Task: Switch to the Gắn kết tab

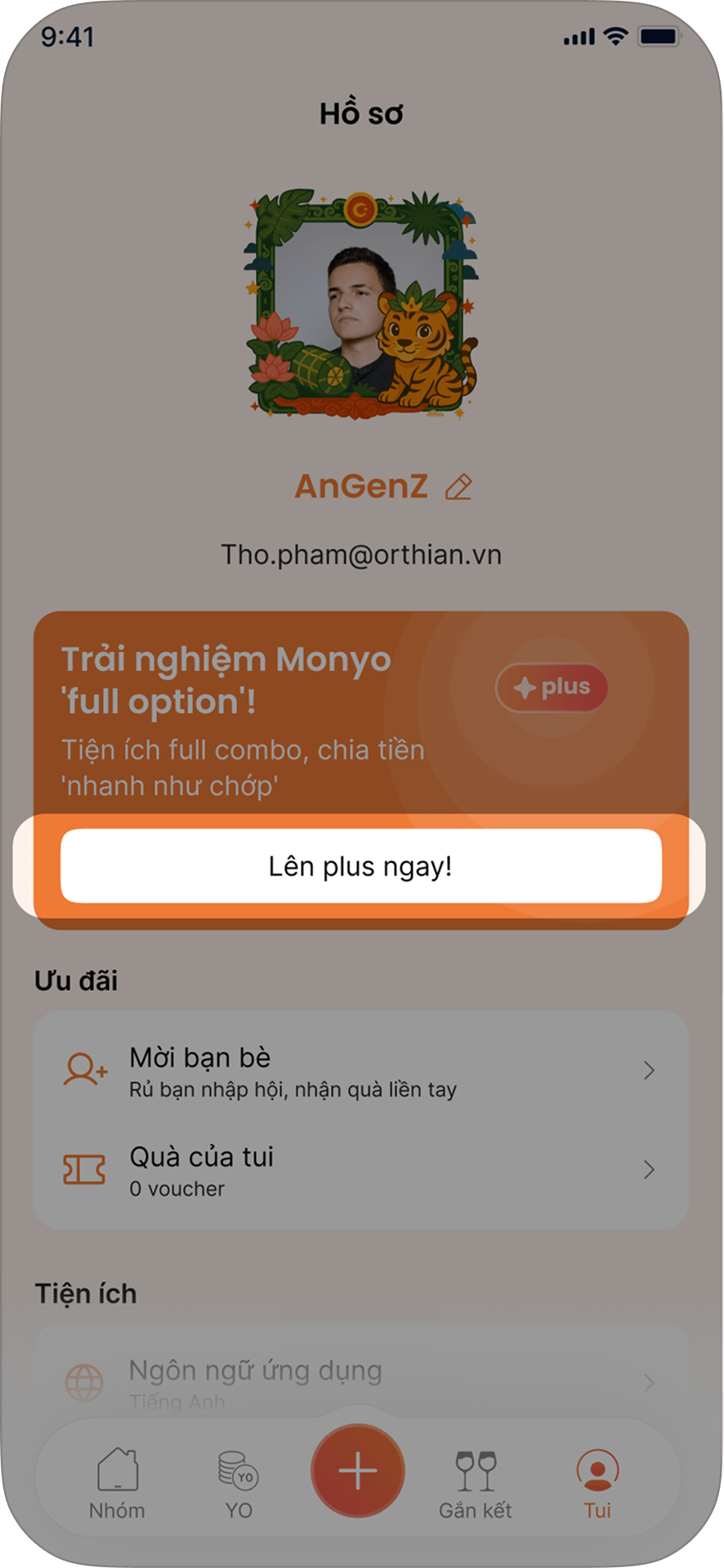Action: pos(476,1483)
